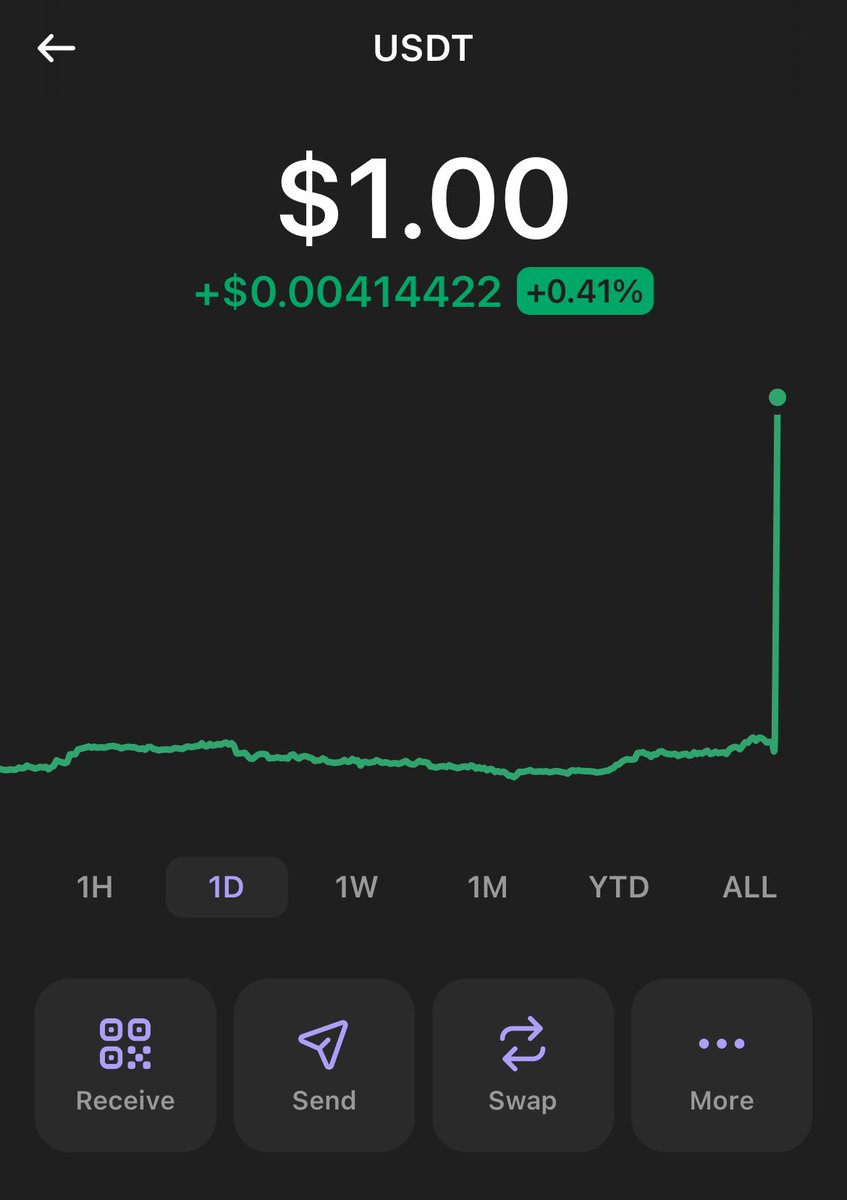Screen dimensions: 847x1200
Task: Show the ALL time chart
Action: [x=749, y=887]
